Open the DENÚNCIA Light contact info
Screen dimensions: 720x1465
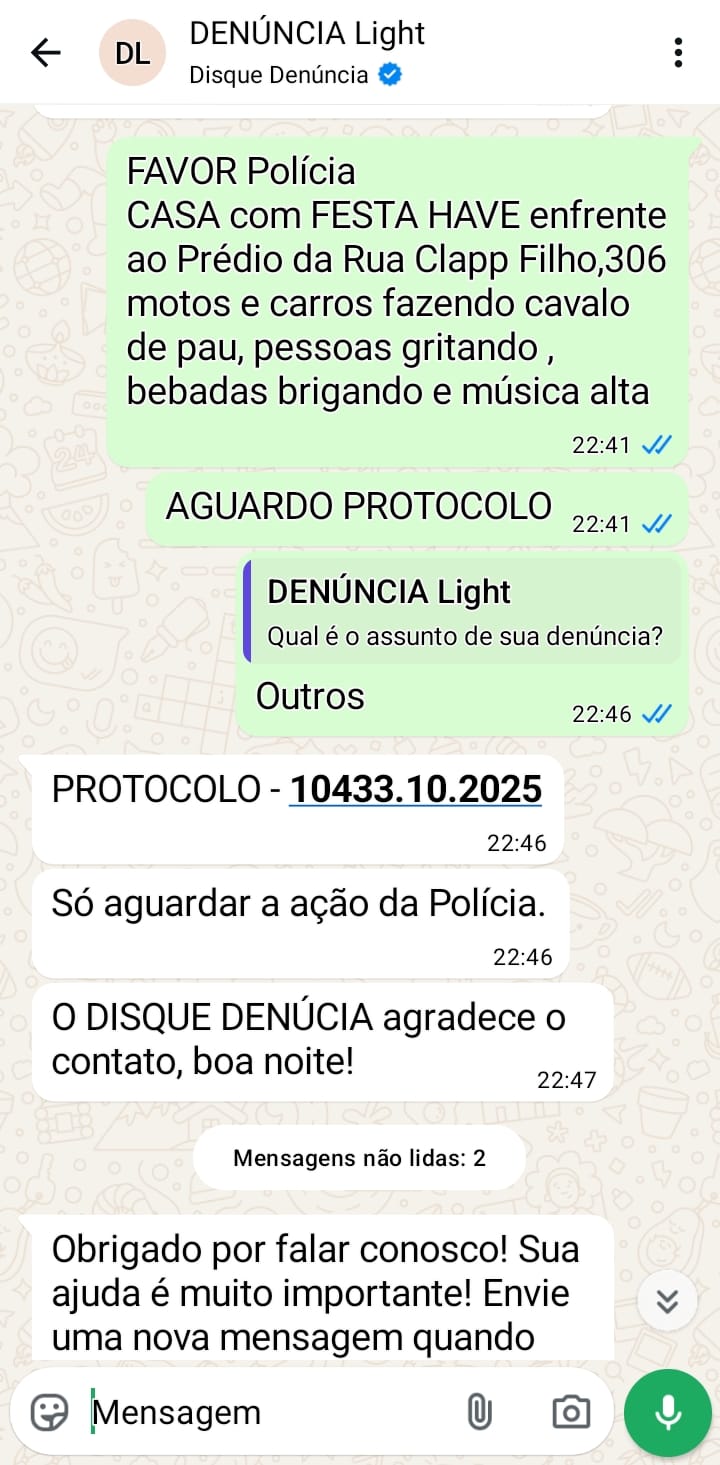(306, 52)
